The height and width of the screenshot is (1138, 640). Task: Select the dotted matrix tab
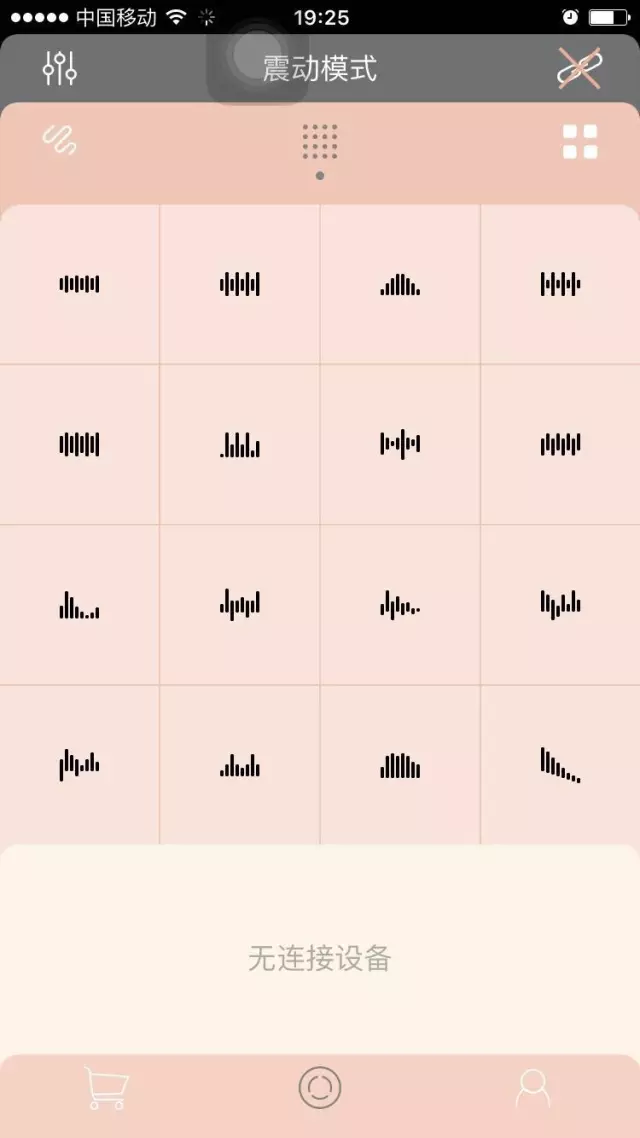coord(320,142)
